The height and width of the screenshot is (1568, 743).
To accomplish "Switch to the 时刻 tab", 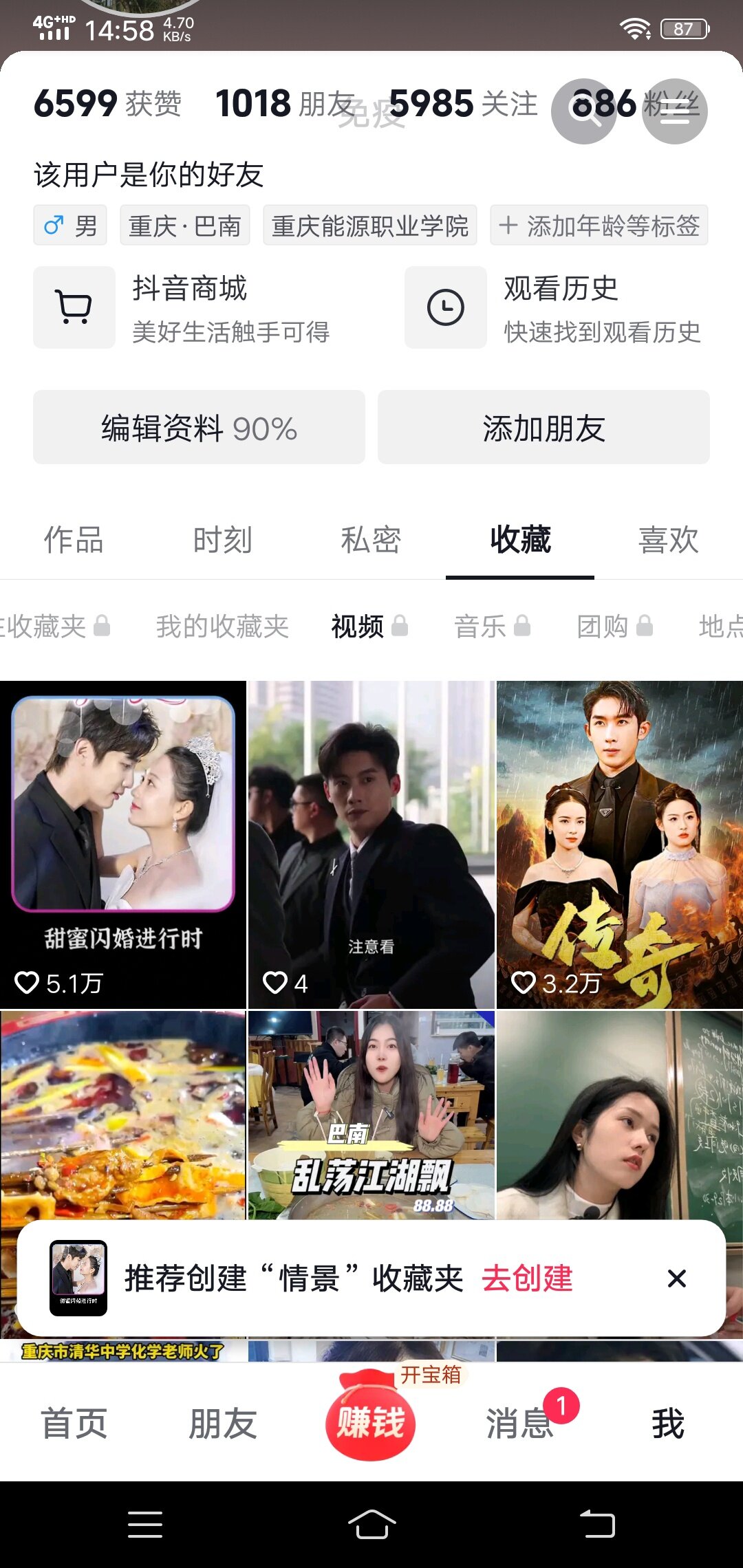I will 222,540.
